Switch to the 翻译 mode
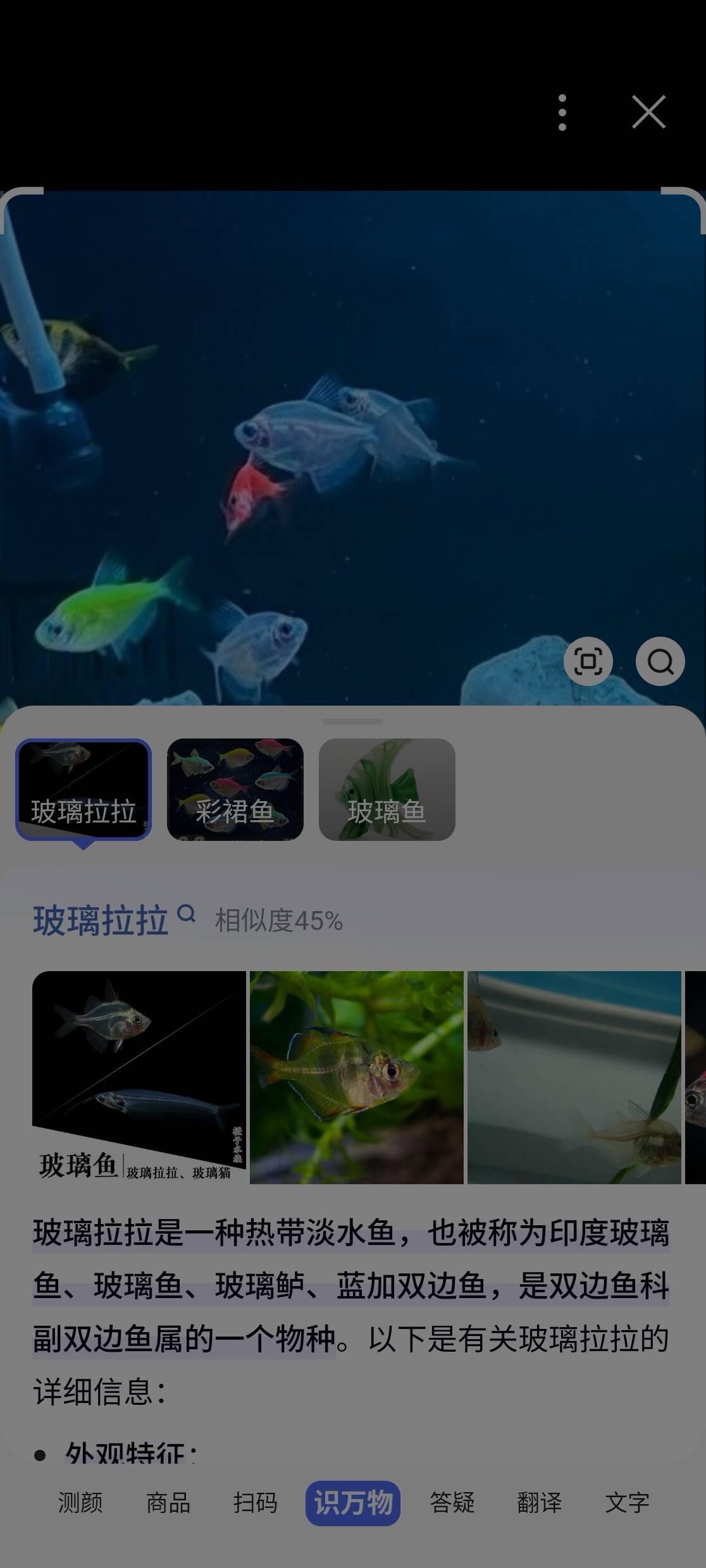Viewport: 706px width, 1568px height. (x=540, y=1503)
